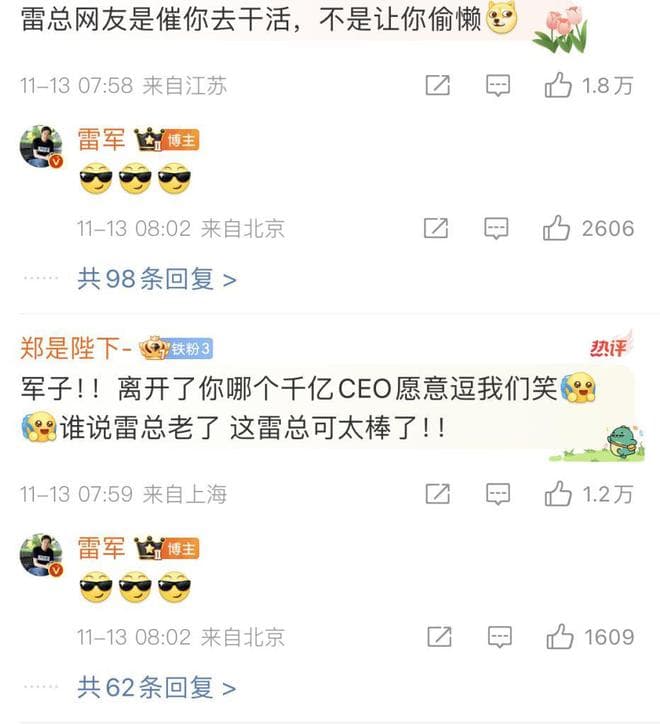Comment on 雷军's reply with 1609 likes
660x724 pixels.
tap(497, 636)
